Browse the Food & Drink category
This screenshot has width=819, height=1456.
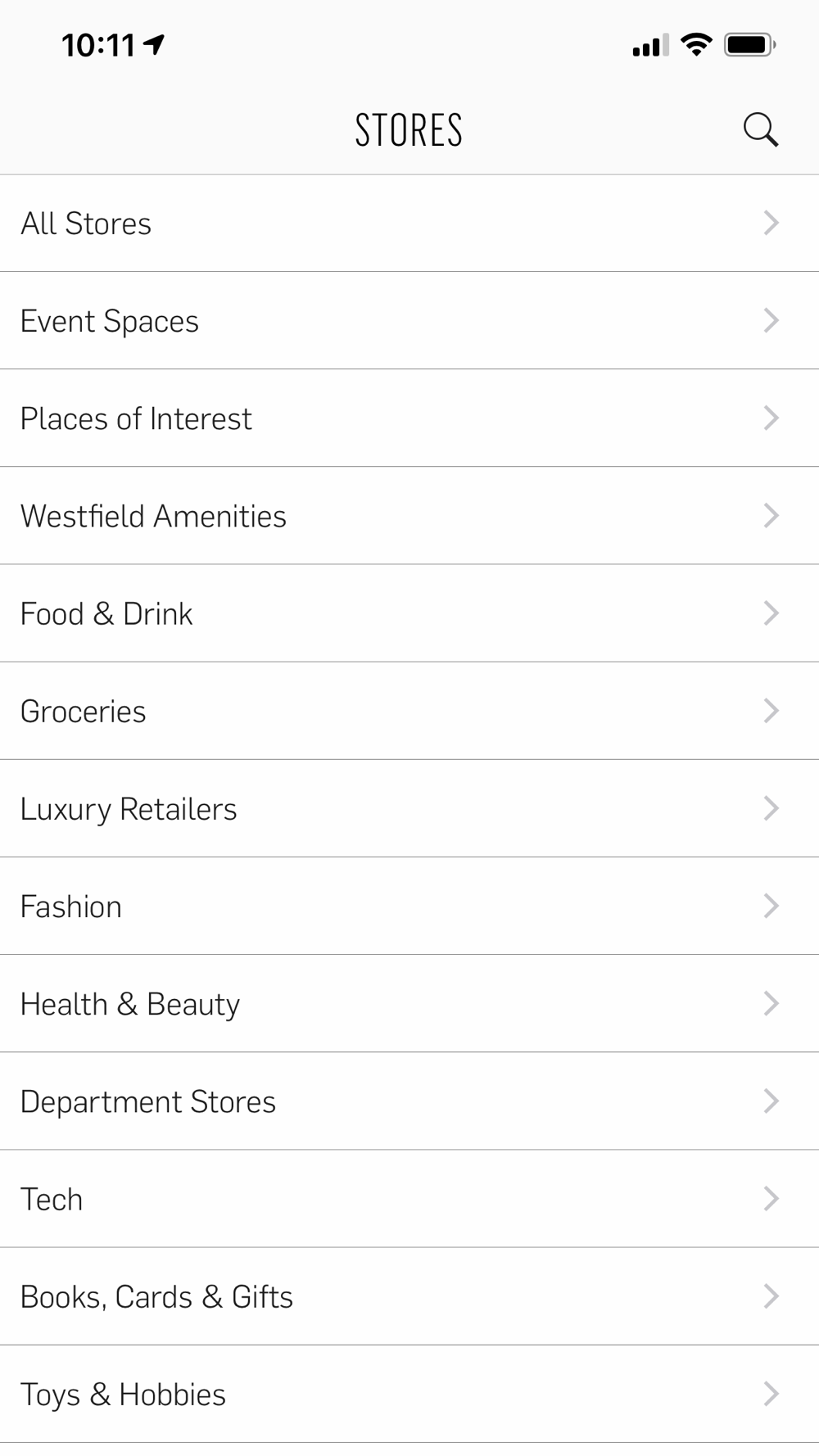[409, 613]
